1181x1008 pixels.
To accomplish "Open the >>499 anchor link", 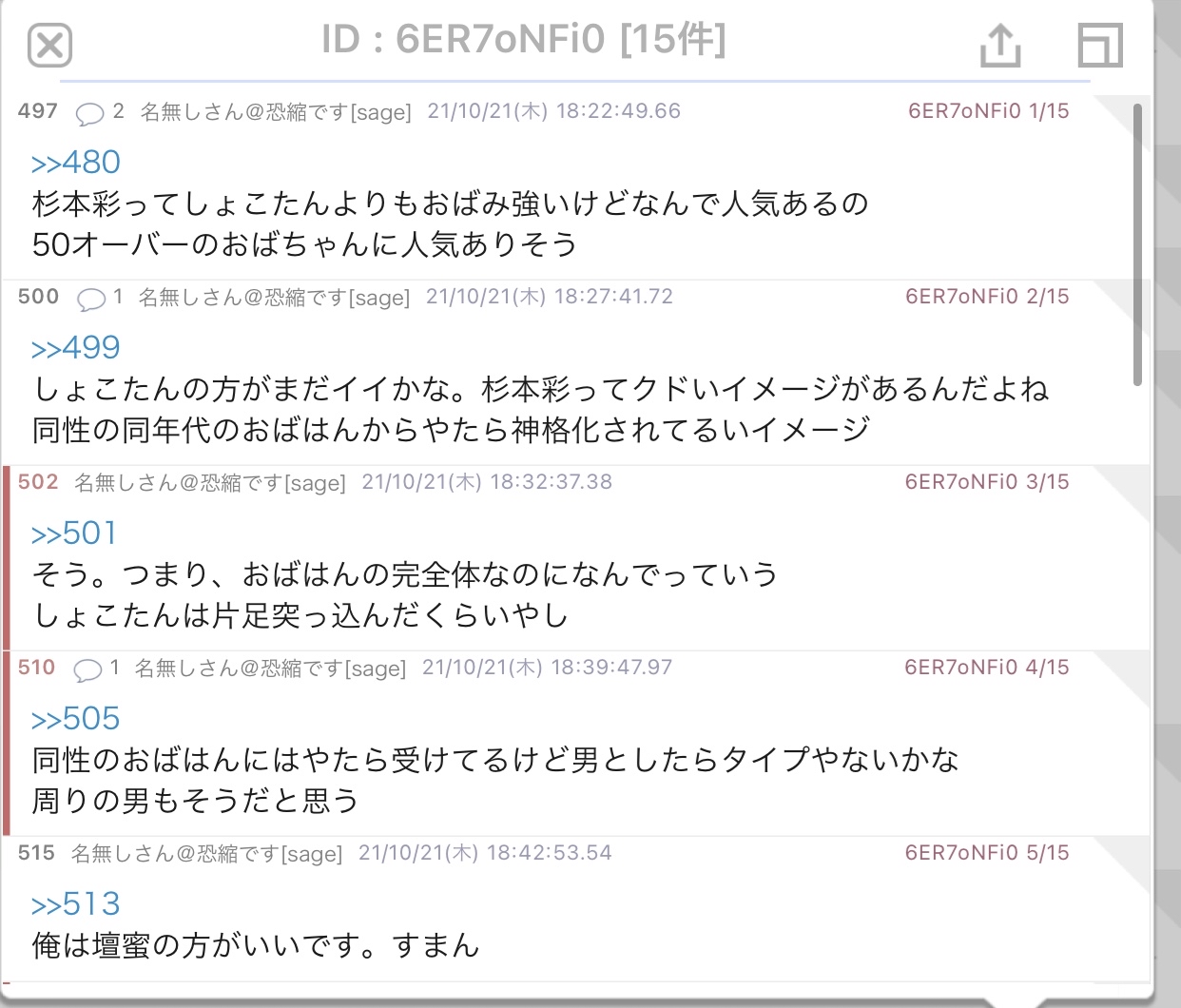I will (76, 348).
